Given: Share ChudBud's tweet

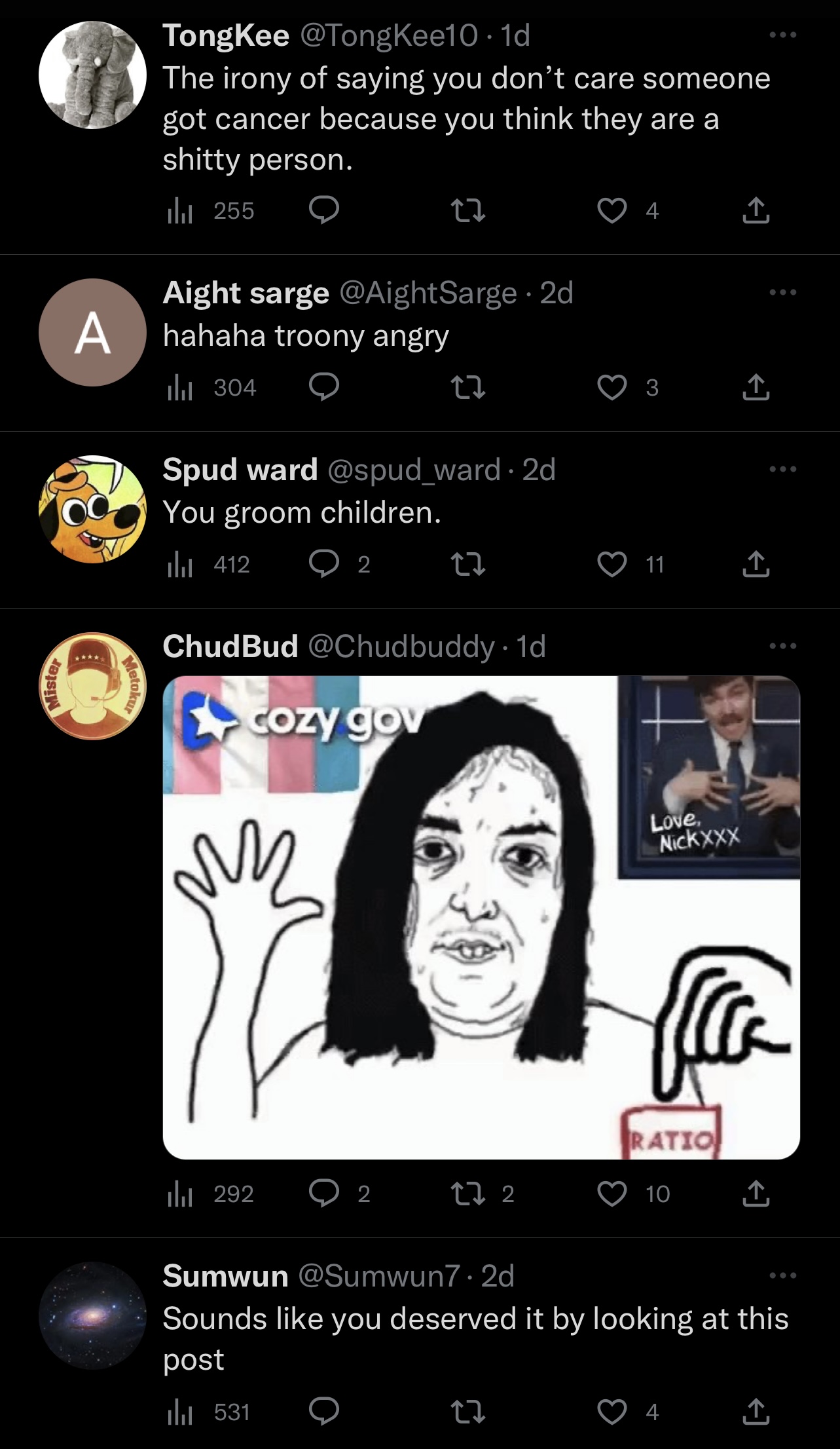Looking at the screenshot, I should coord(756,1193).
